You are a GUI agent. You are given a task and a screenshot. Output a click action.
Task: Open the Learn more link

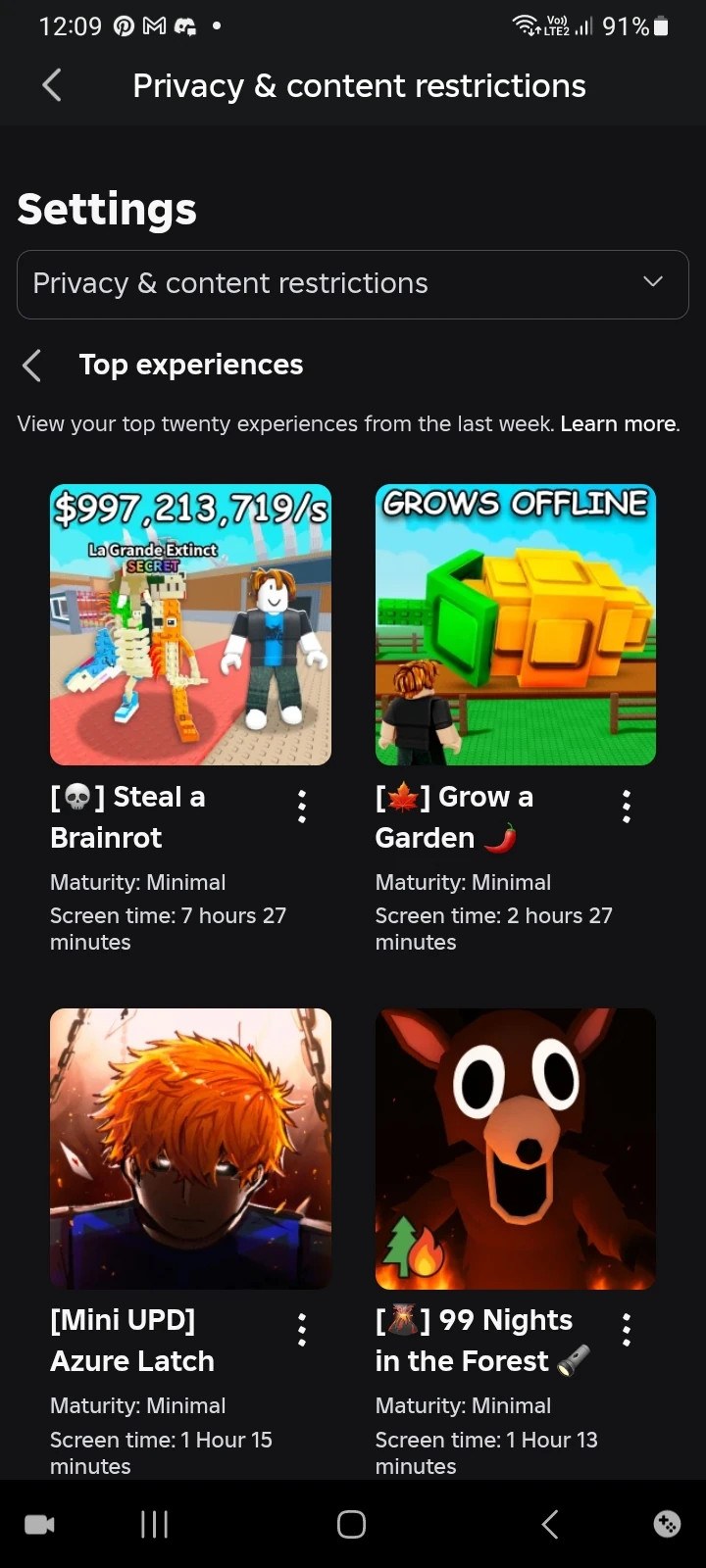(618, 424)
